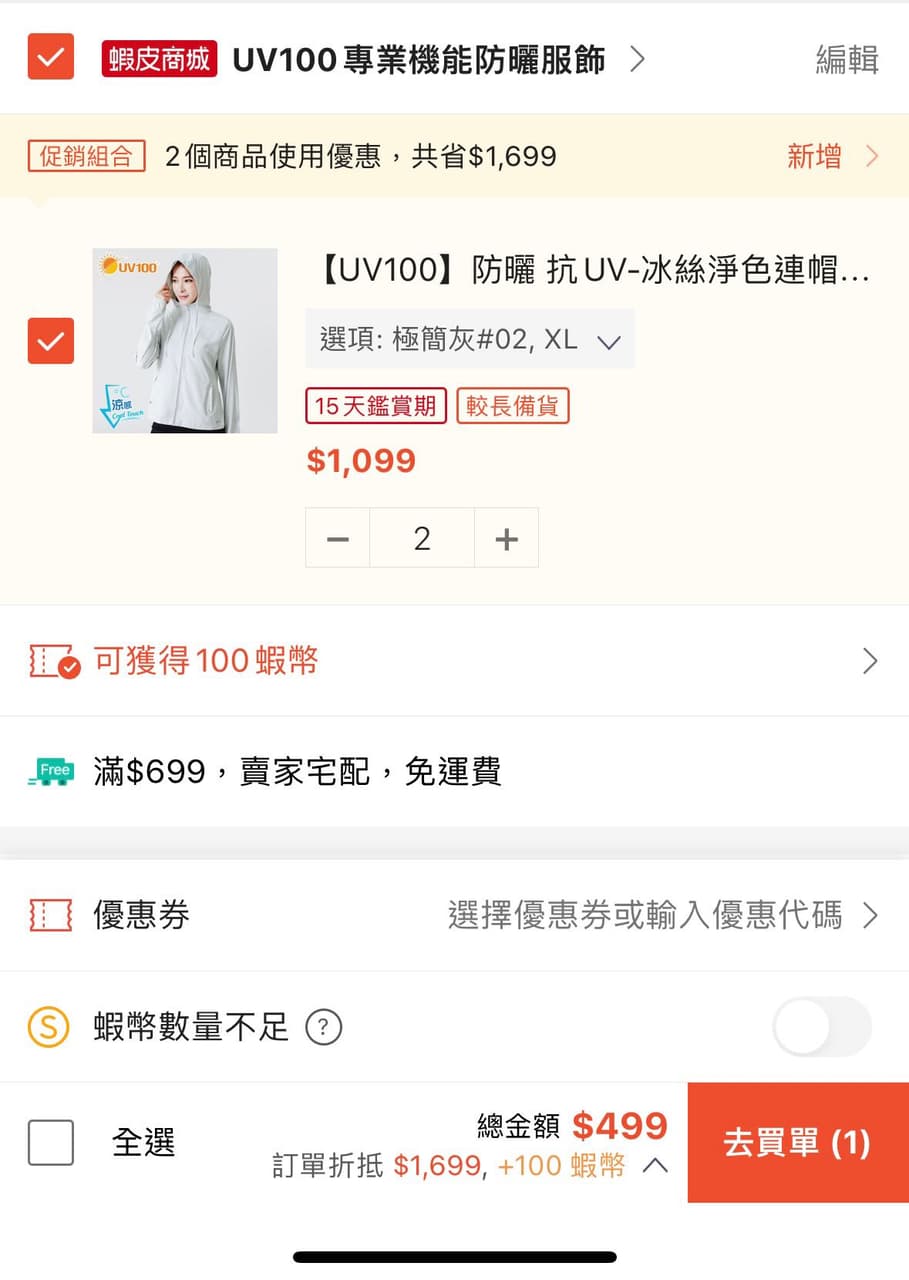The image size is (909, 1280).
Task: Click the 15天鑑賞期 badge
Action: (x=375, y=406)
